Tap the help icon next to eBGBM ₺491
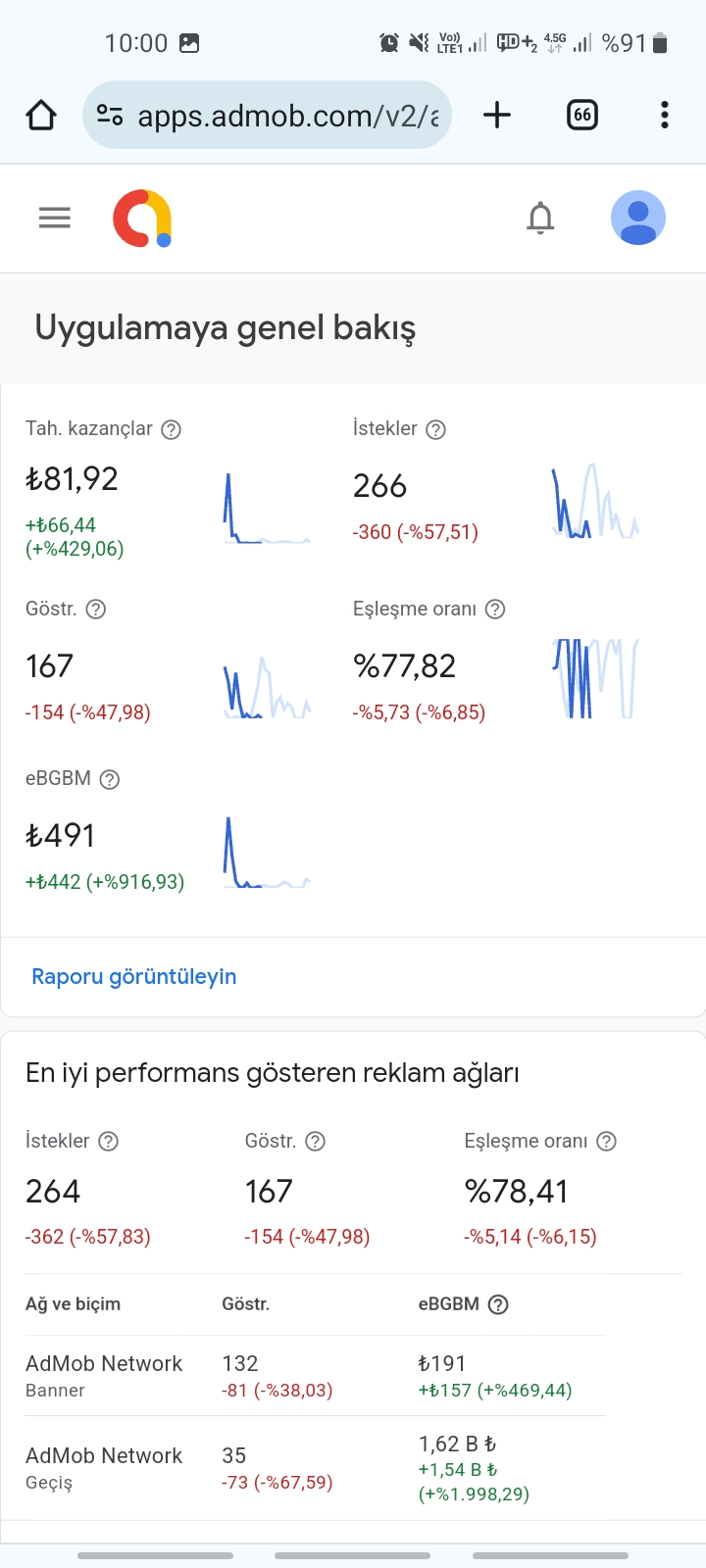This screenshot has width=706, height=1568. (x=110, y=779)
